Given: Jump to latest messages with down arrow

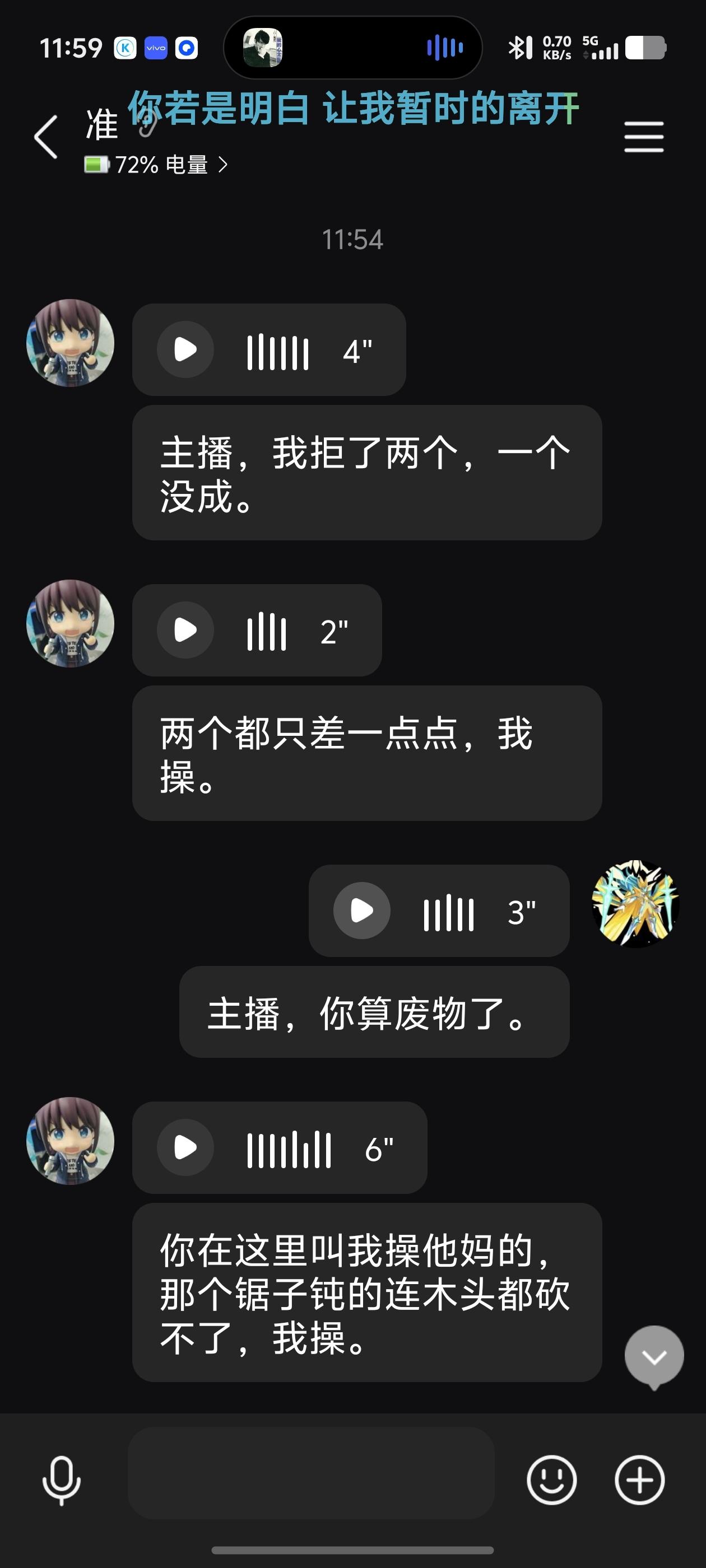Looking at the screenshot, I should click(x=654, y=1356).
